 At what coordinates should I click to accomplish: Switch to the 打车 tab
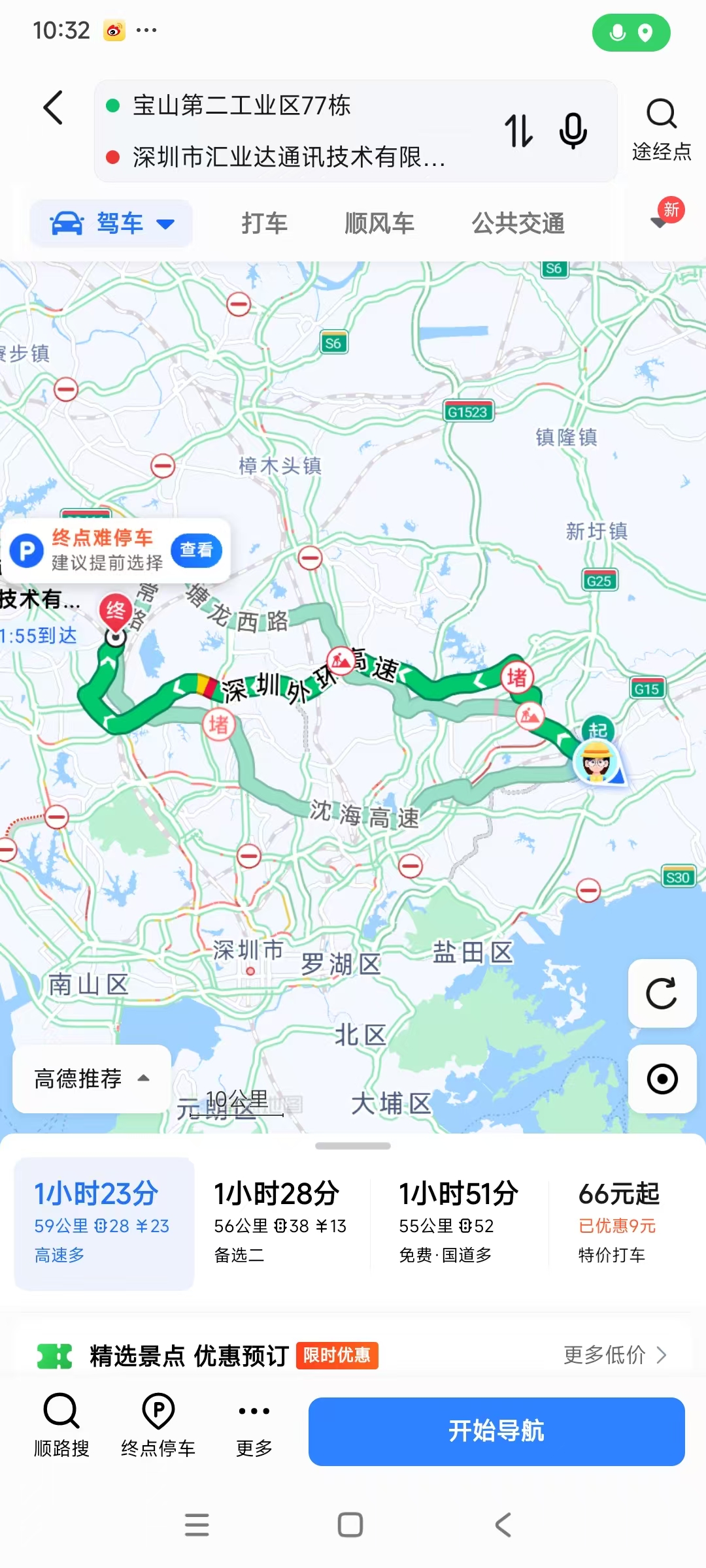tap(264, 223)
